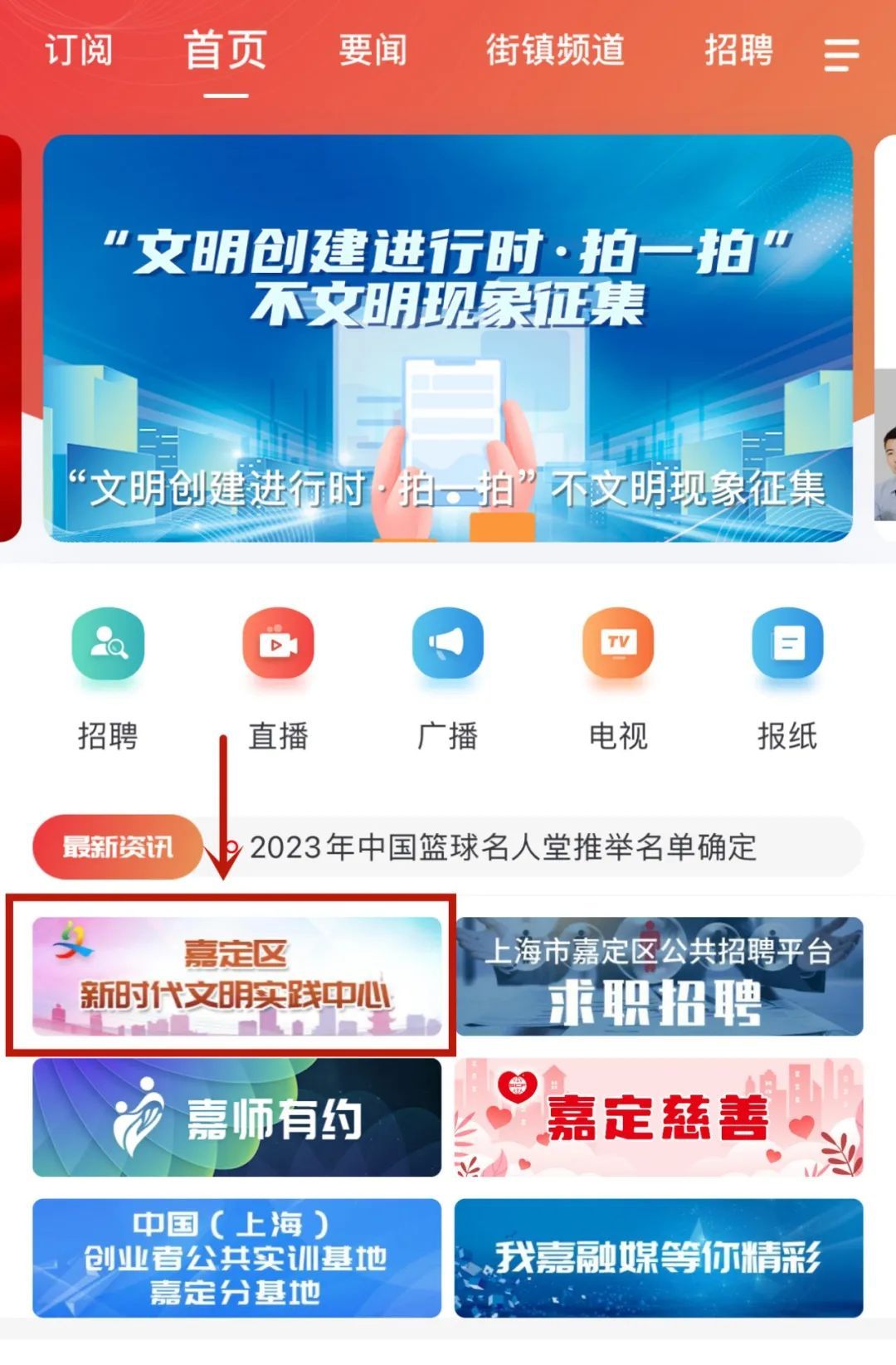Open the 我嘉融媒等你精彩 card

pos(659,1257)
